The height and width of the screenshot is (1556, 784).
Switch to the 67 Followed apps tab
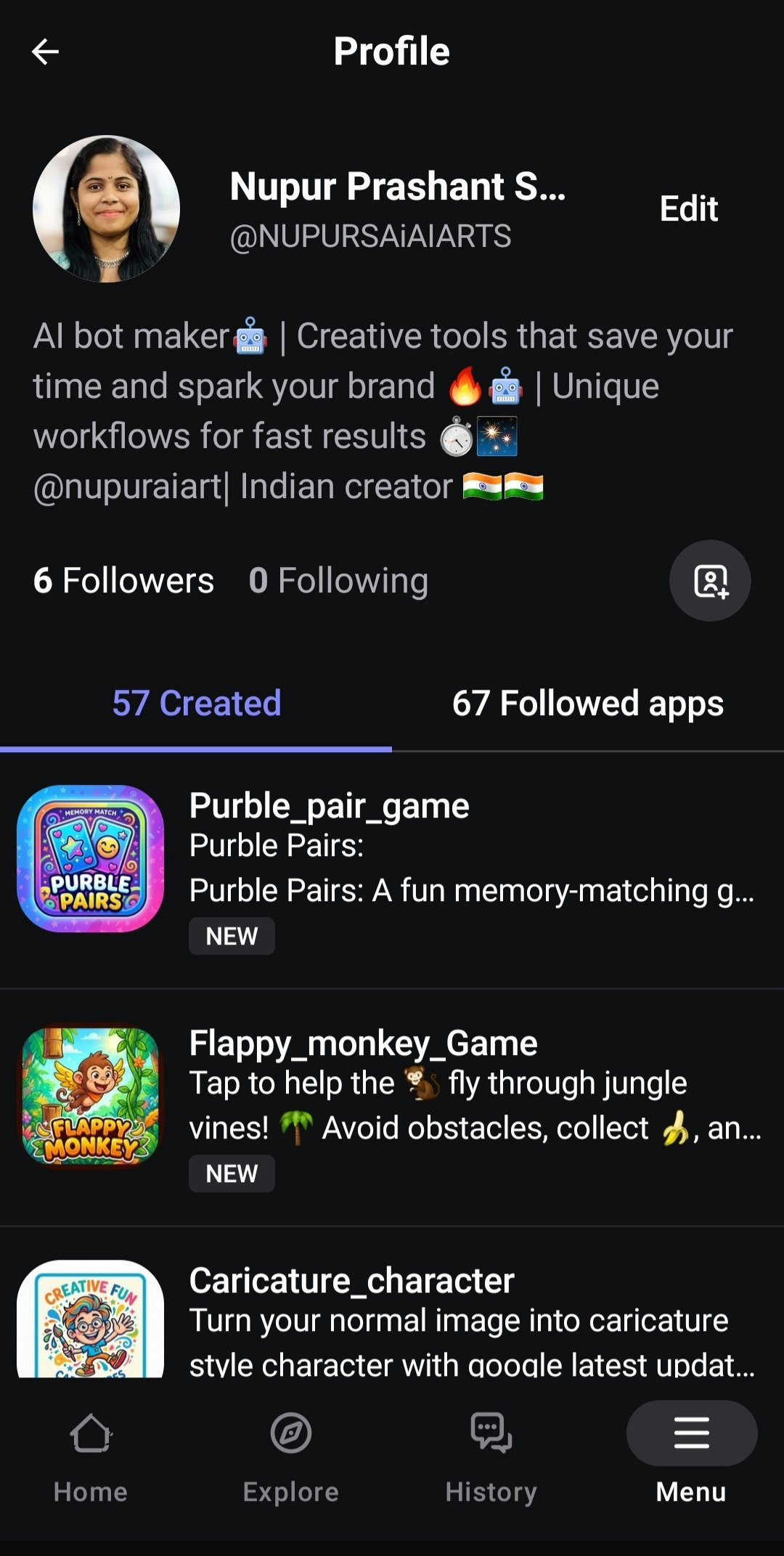(x=587, y=702)
